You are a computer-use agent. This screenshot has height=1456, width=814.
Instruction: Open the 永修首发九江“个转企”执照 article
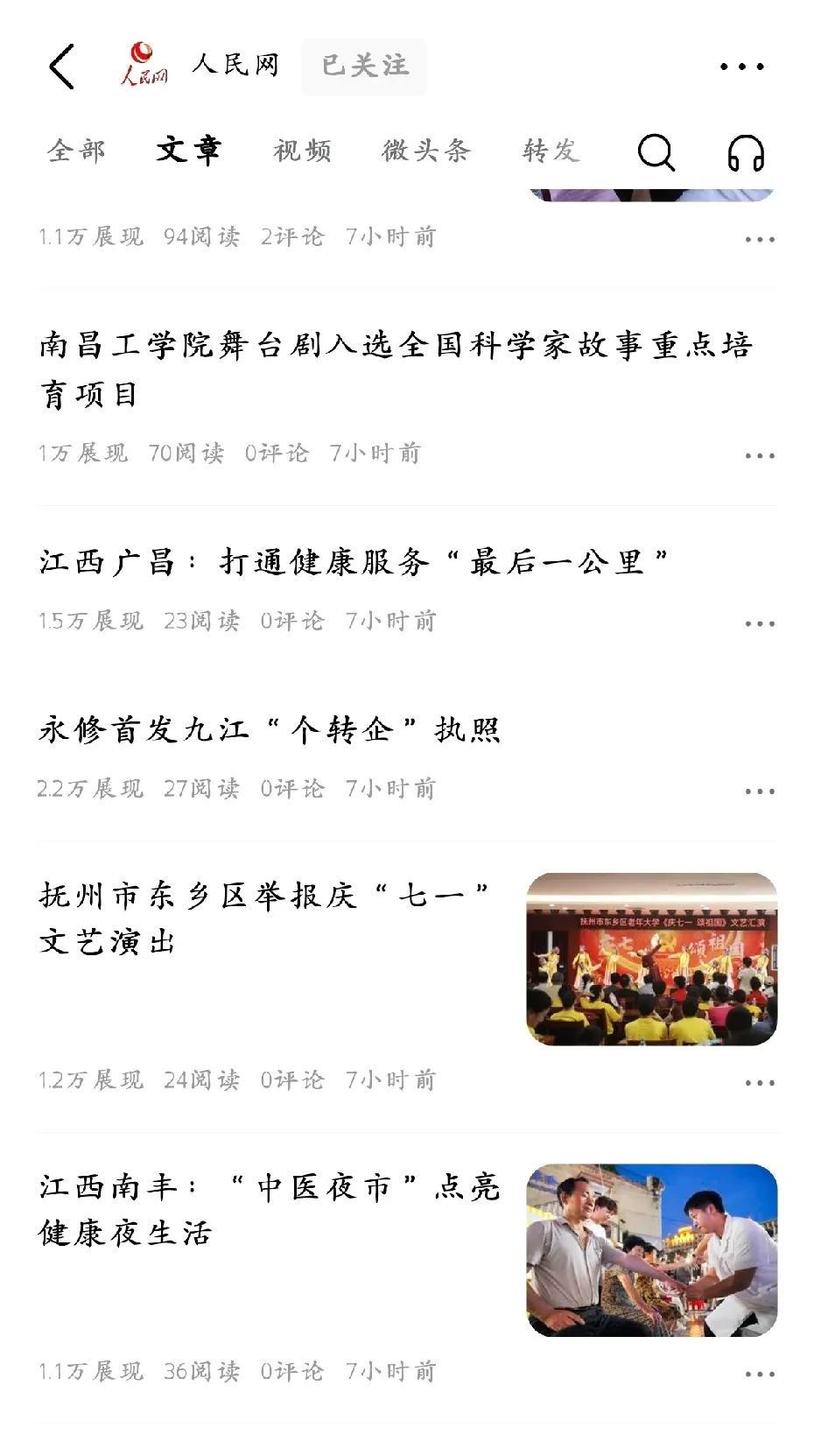[270, 729]
